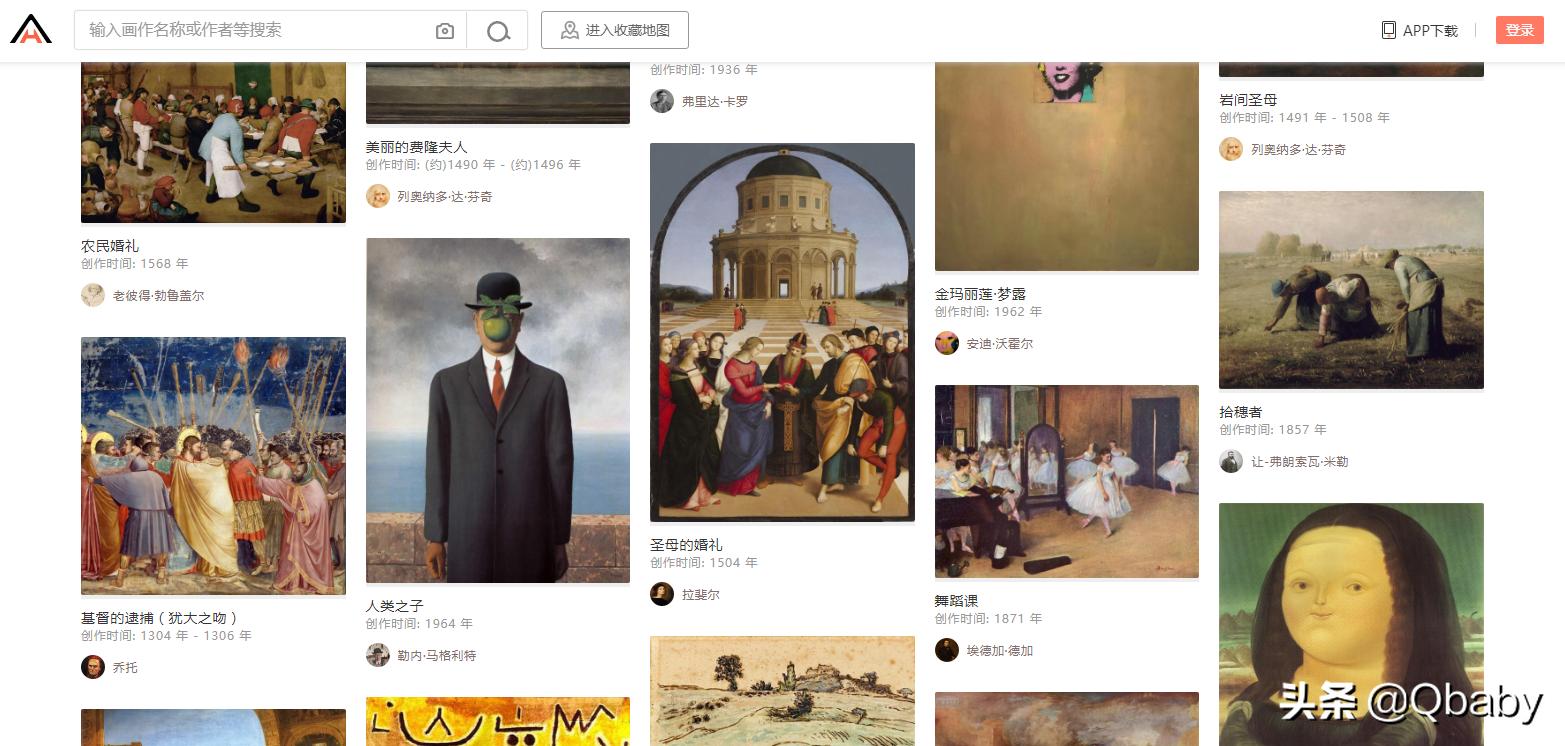Viewport: 1565px width, 746px height.
Task: Open artist page for 拉斐尔
Action: click(700, 594)
